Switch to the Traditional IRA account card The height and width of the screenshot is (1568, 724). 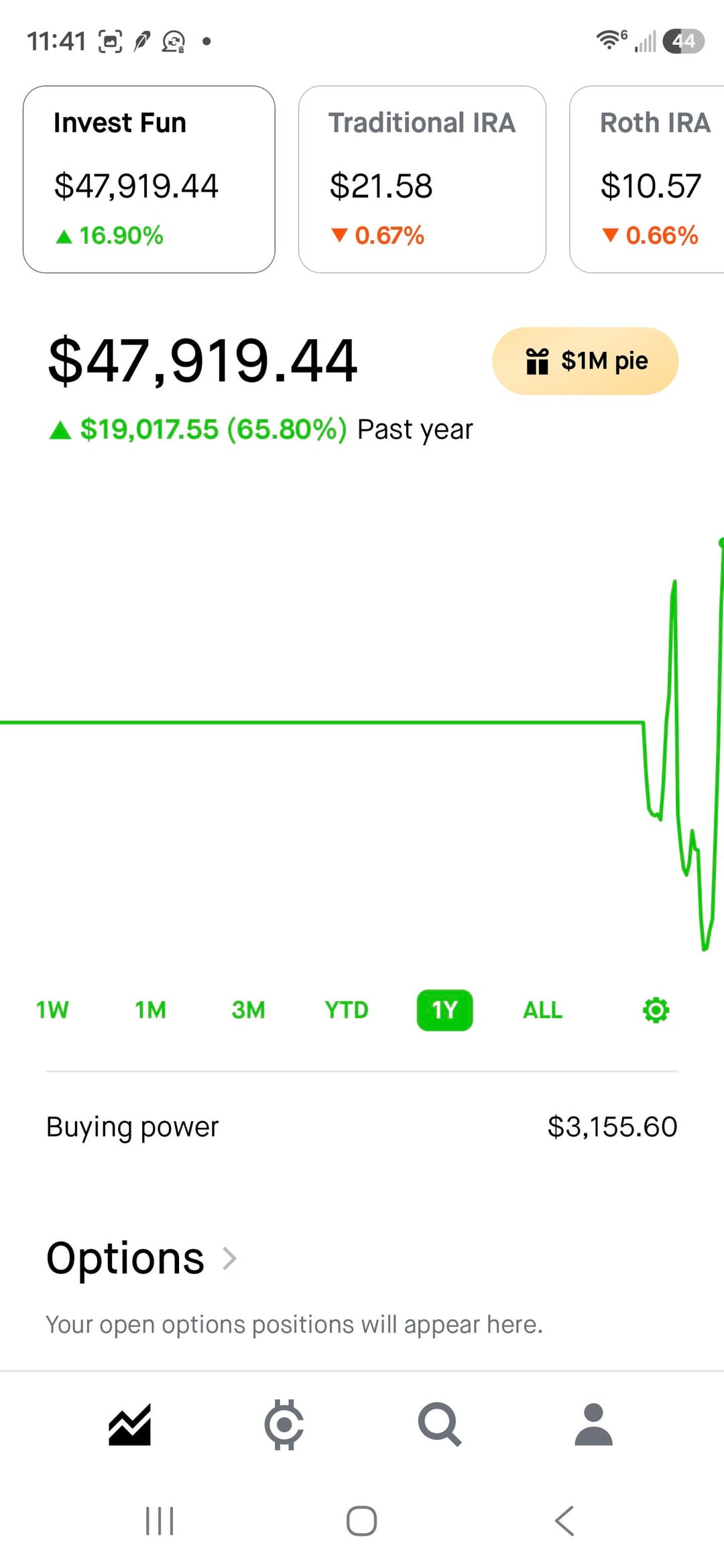(422, 179)
